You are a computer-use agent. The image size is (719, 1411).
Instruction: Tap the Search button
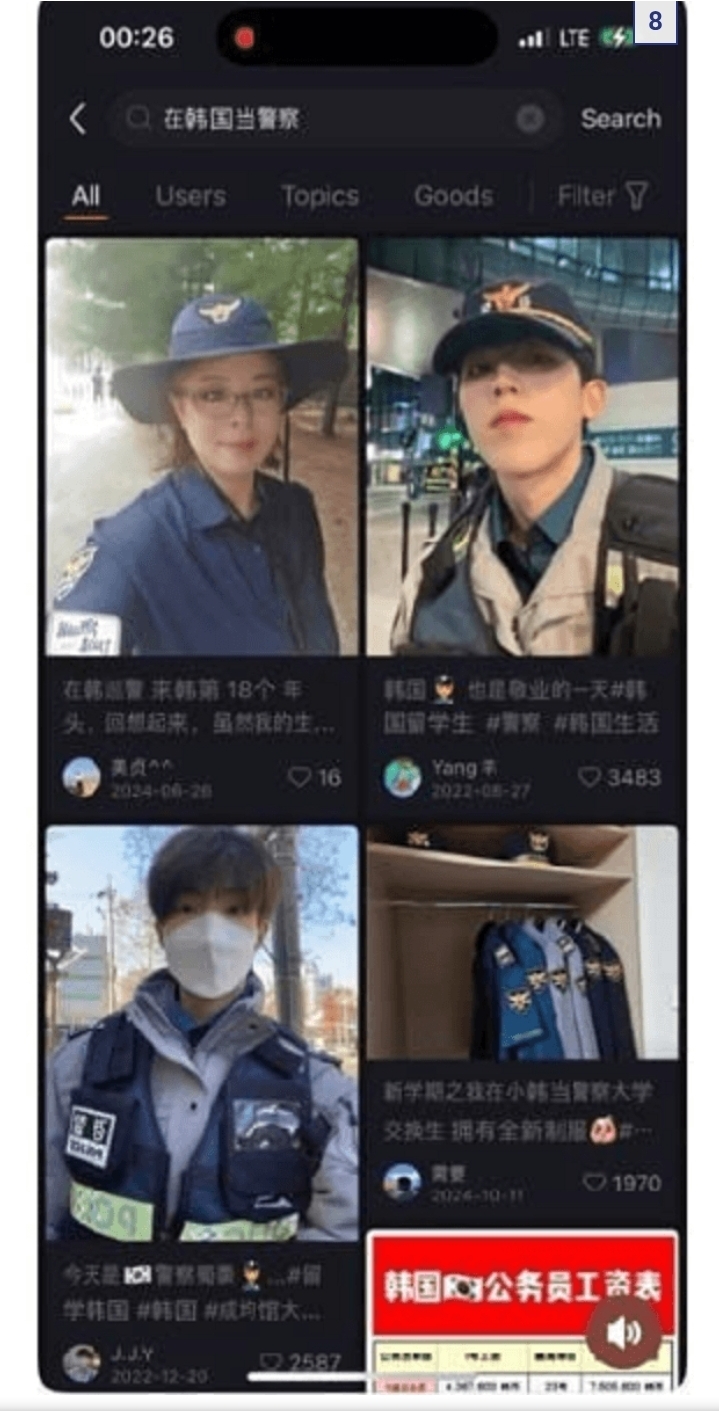click(x=620, y=119)
